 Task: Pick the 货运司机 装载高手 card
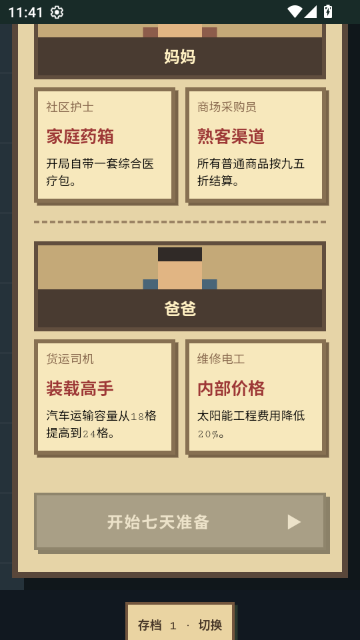[x=105, y=398]
